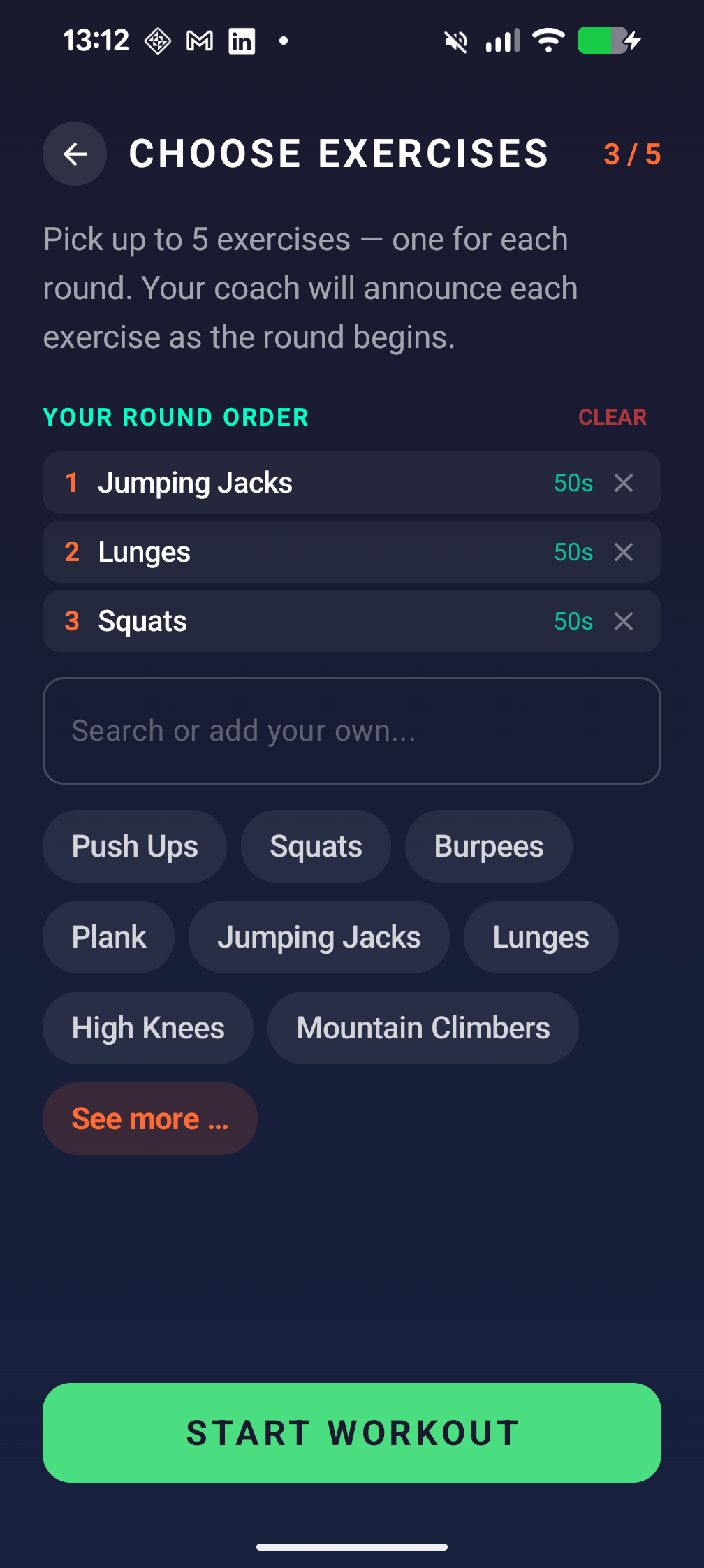
Task: Click the LinkedIn icon in the status bar
Action: pyautogui.click(x=242, y=41)
